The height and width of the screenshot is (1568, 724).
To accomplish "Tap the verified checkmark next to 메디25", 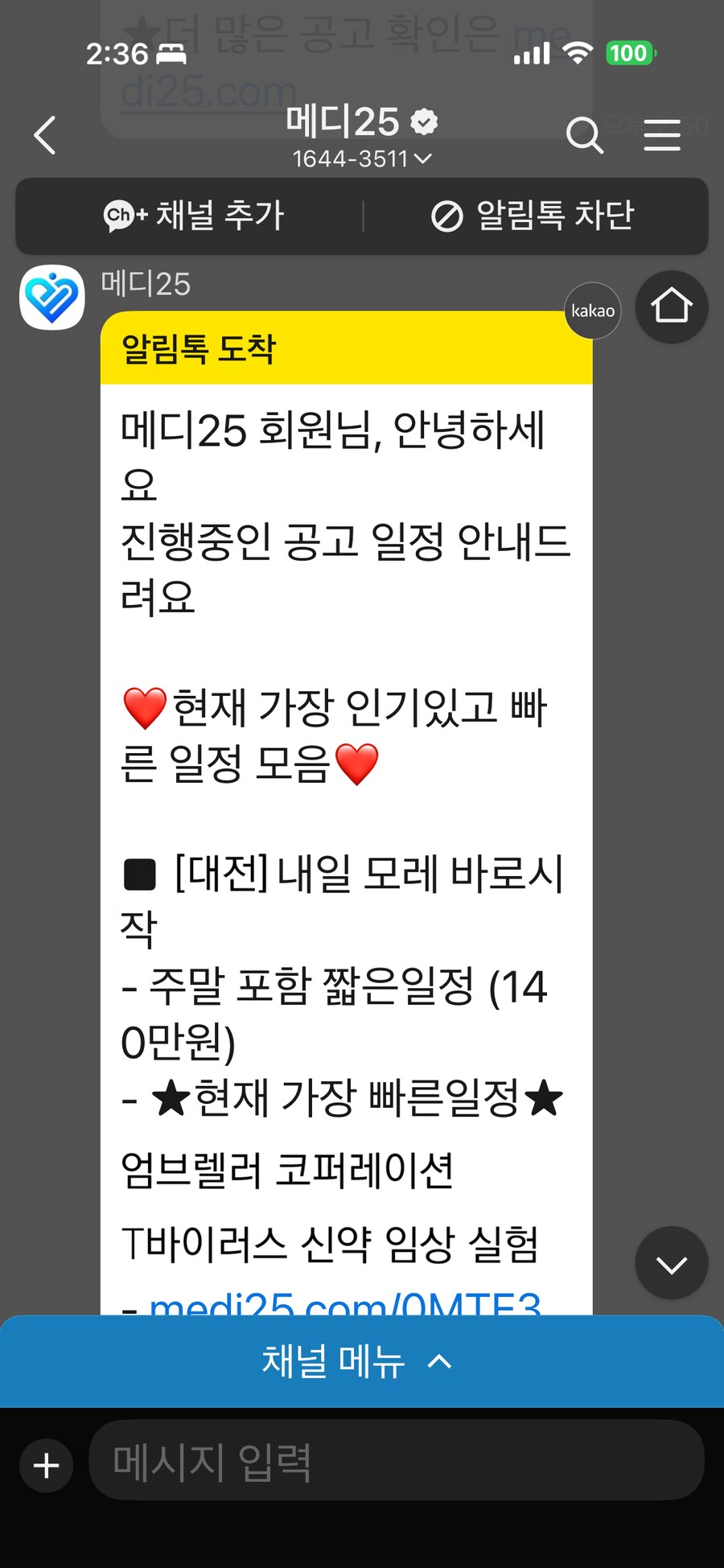I will click(x=424, y=121).
